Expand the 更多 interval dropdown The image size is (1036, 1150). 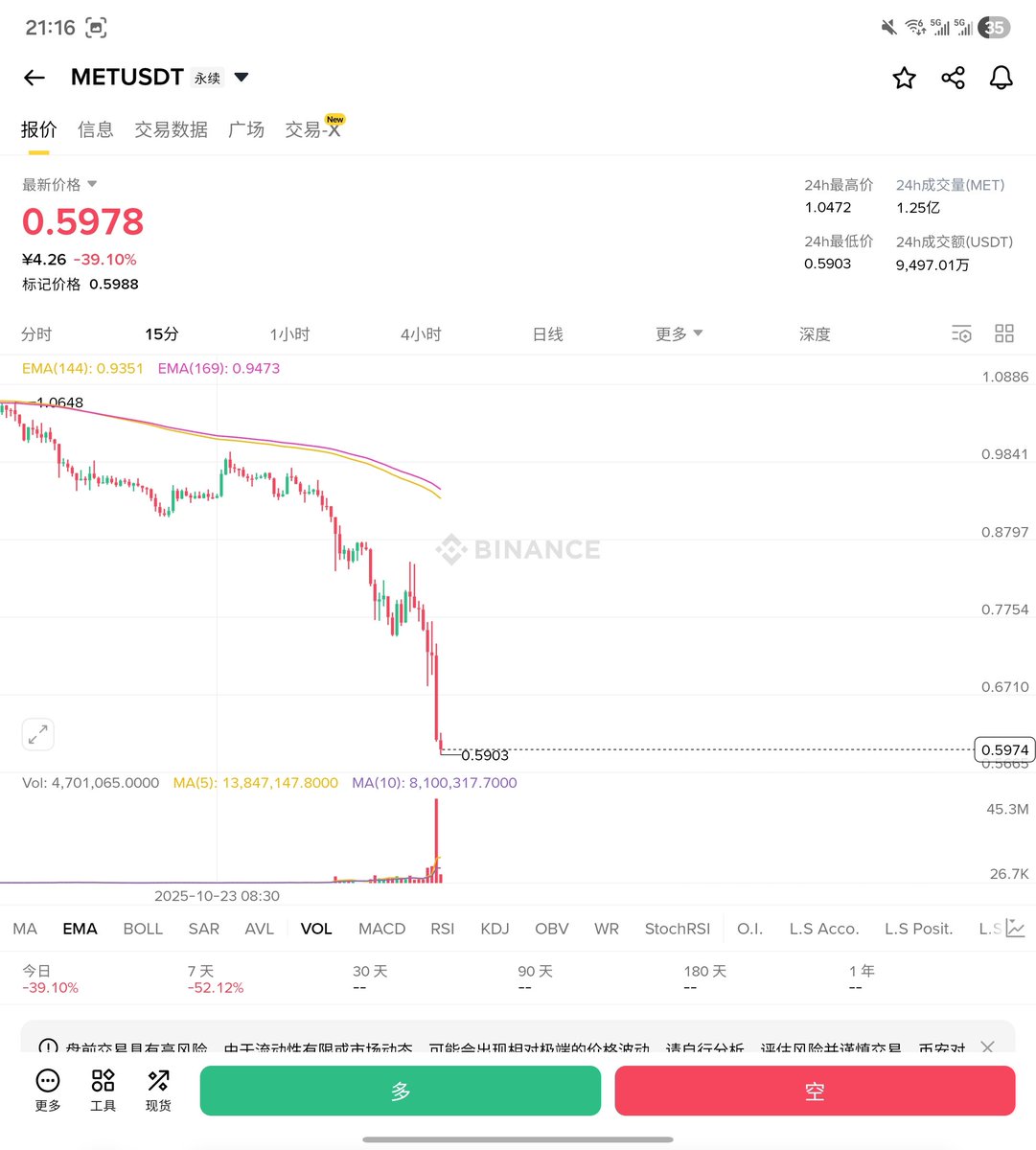coord(679,333)
